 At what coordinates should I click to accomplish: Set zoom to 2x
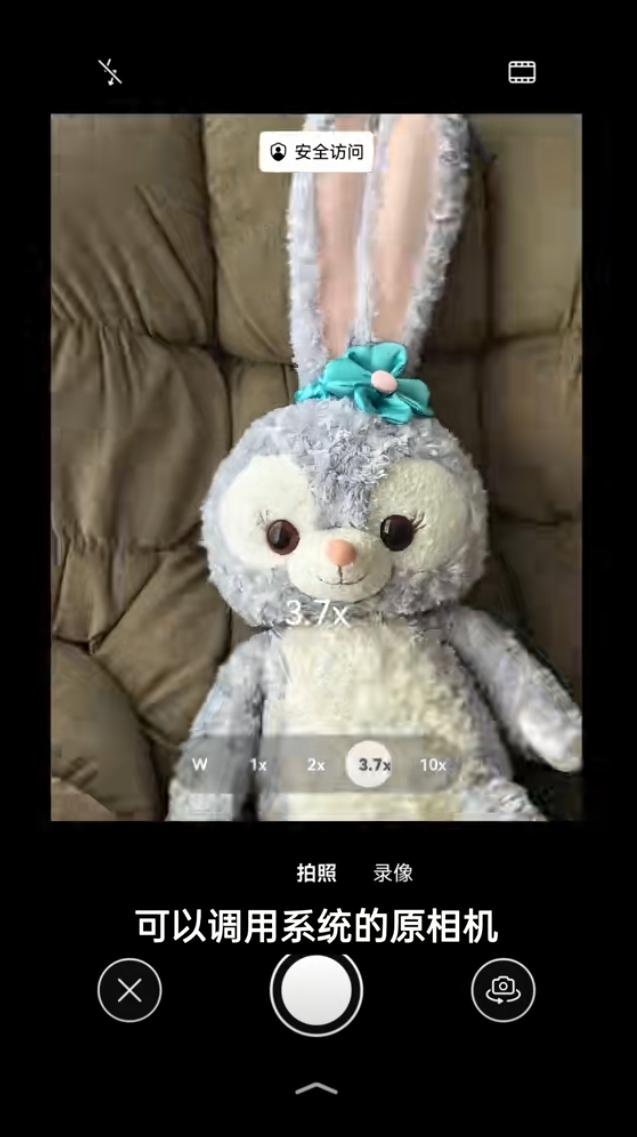[316, 765]
